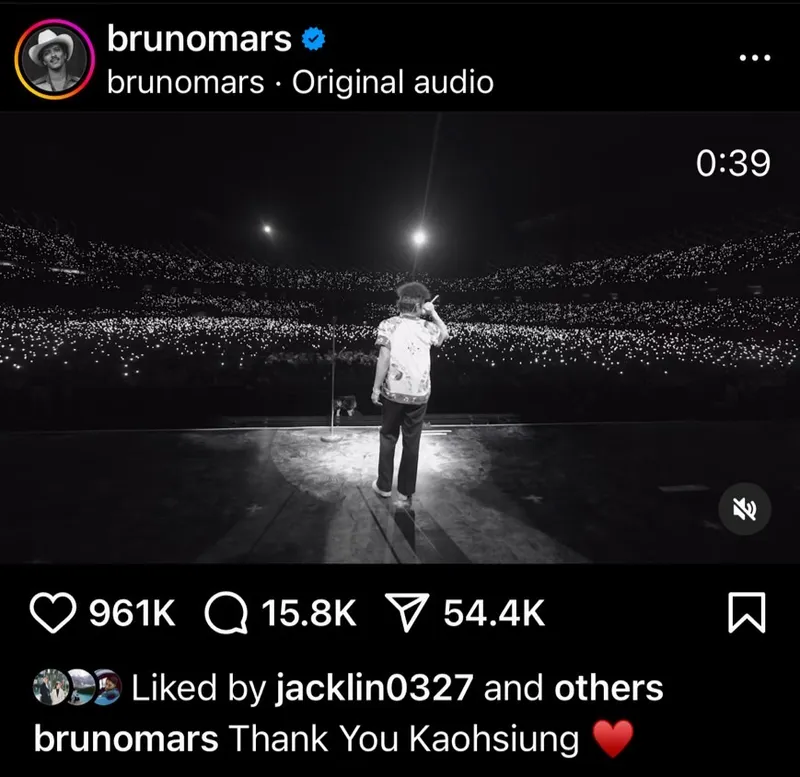800x777 pixels.
Task: Like the Bruno Mars post
Action: click(x=56, y=613)
